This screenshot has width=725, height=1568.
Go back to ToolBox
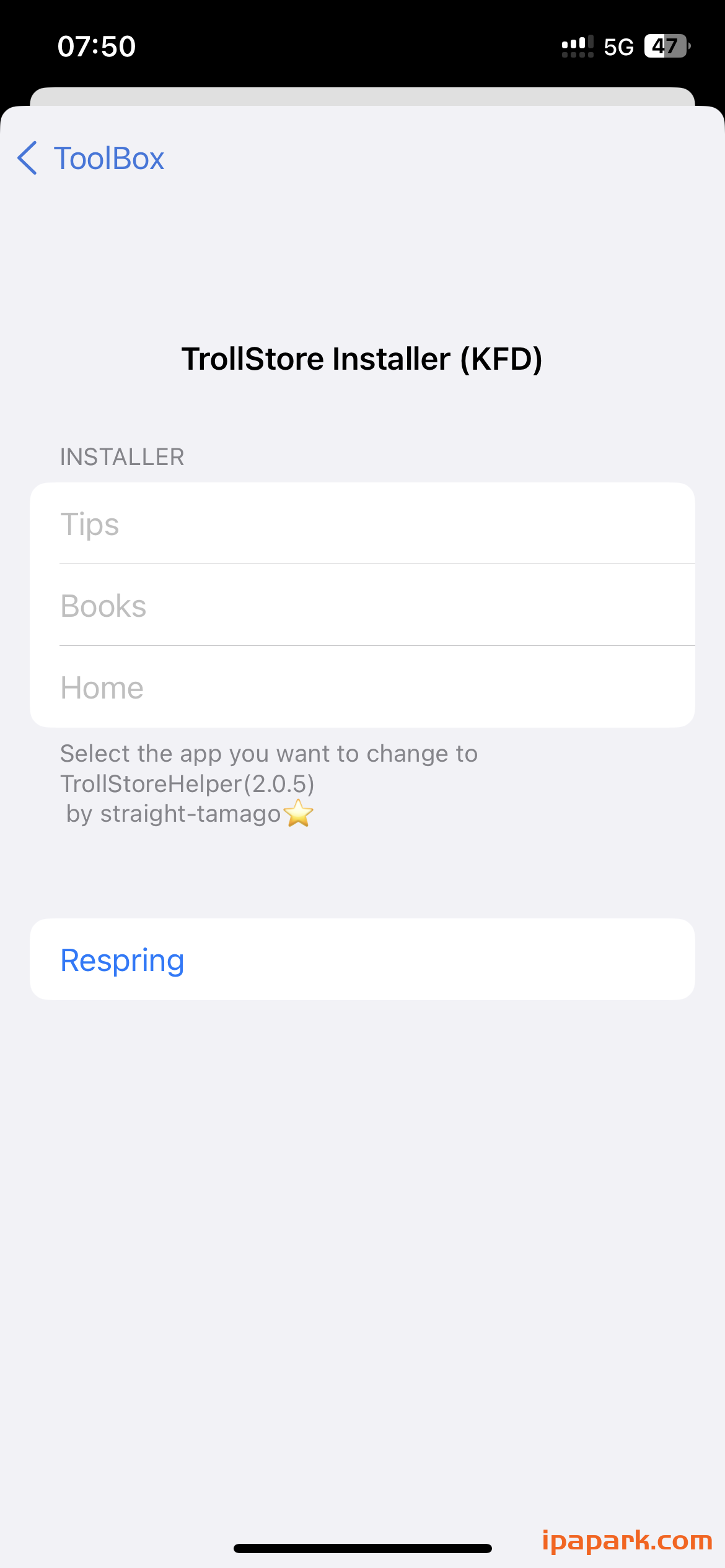(x=92, y=159)
